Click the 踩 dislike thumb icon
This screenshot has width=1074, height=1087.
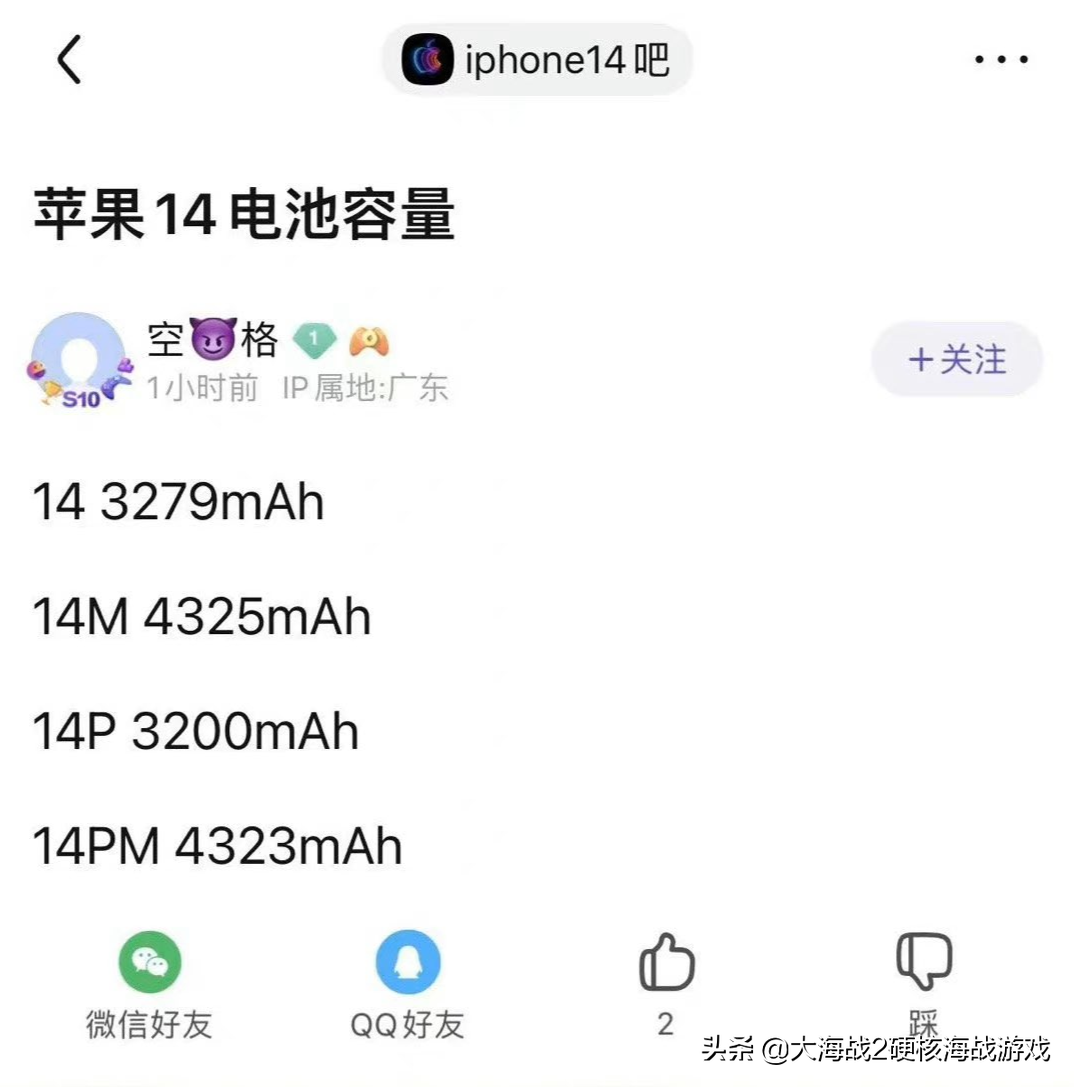(x=925, y=960)
